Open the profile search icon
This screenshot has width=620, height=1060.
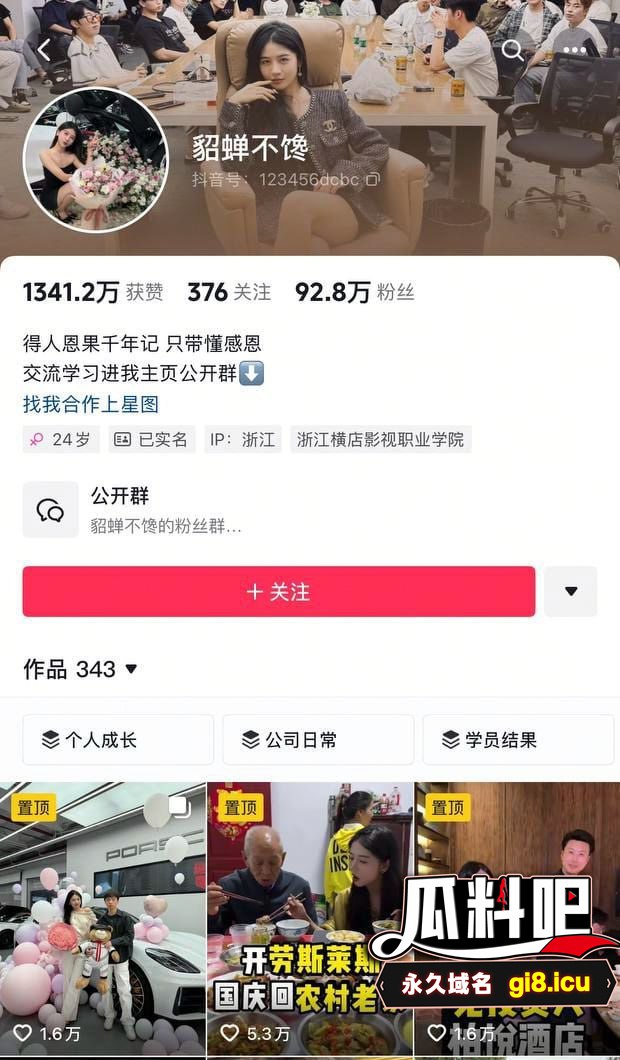pos(512,50)
